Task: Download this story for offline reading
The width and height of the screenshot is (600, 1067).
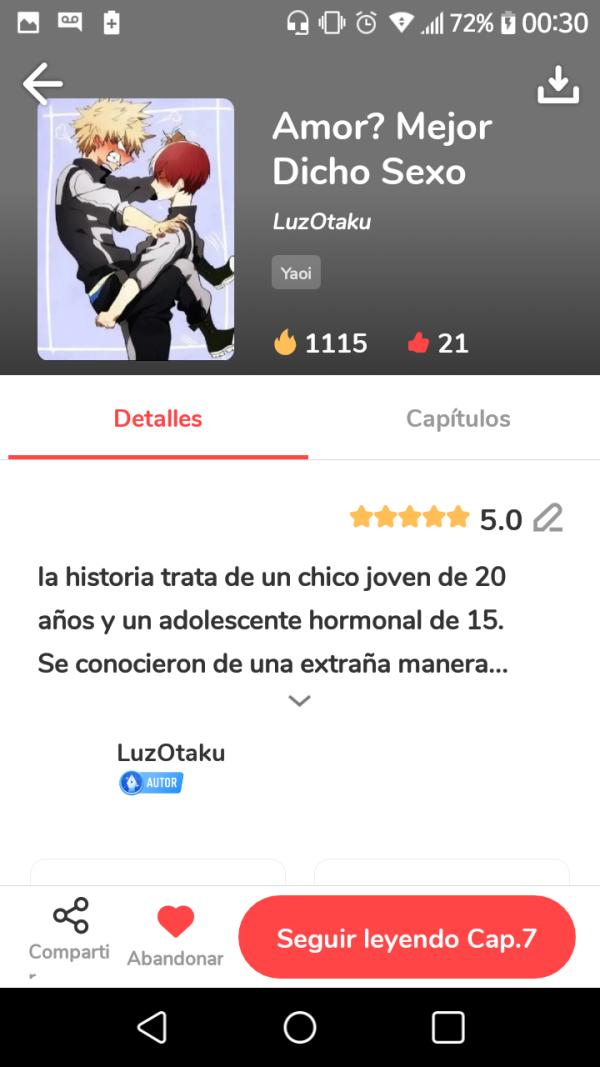Action: 558,85
